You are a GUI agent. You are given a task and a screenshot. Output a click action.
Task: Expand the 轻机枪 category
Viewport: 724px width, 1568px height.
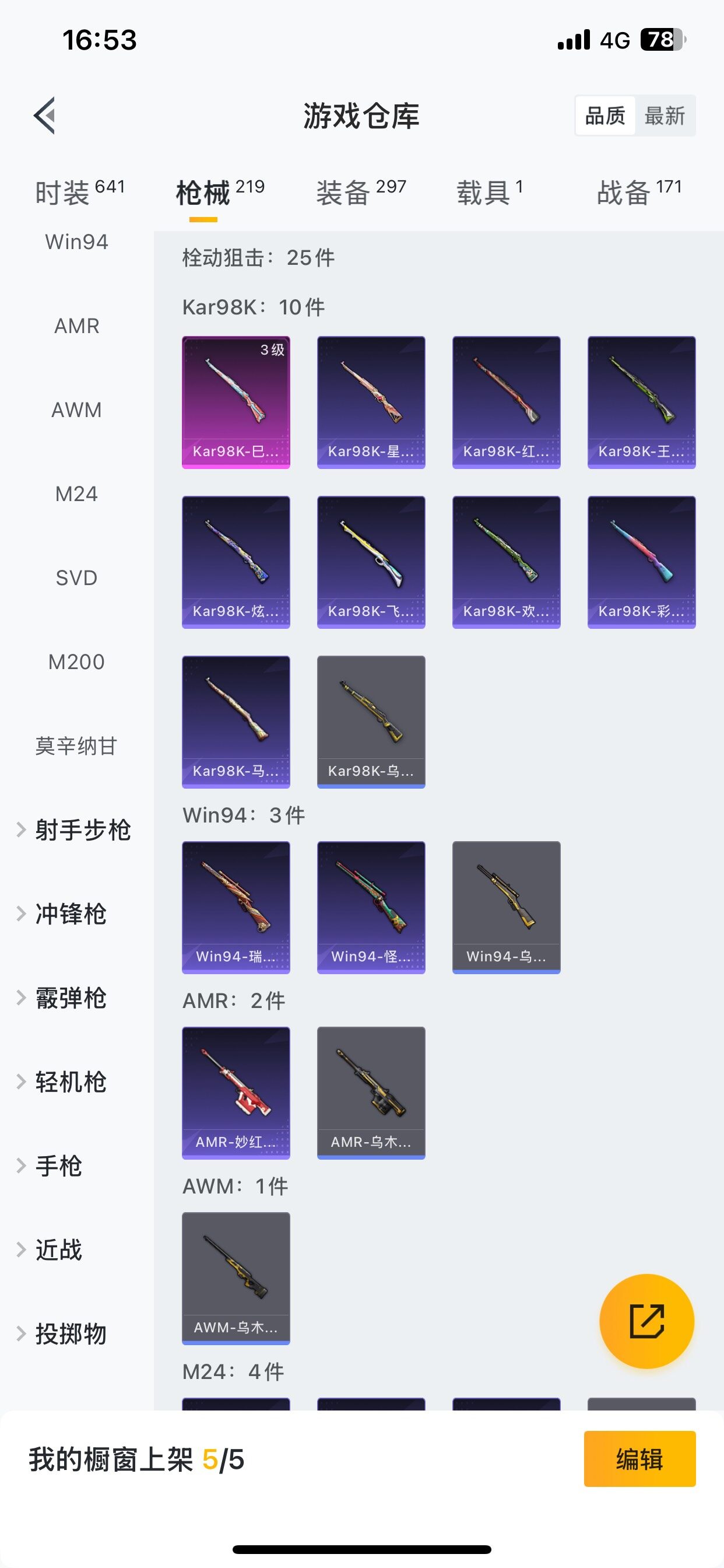tap(71, 1081)
